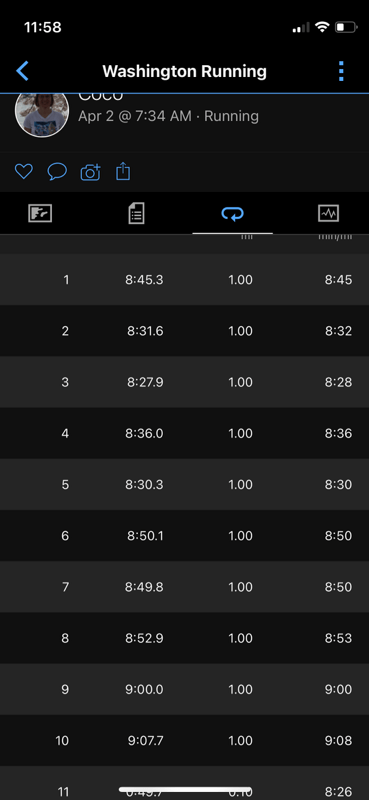
Task: Switch to the charts tab
Action: coord(328,213)
